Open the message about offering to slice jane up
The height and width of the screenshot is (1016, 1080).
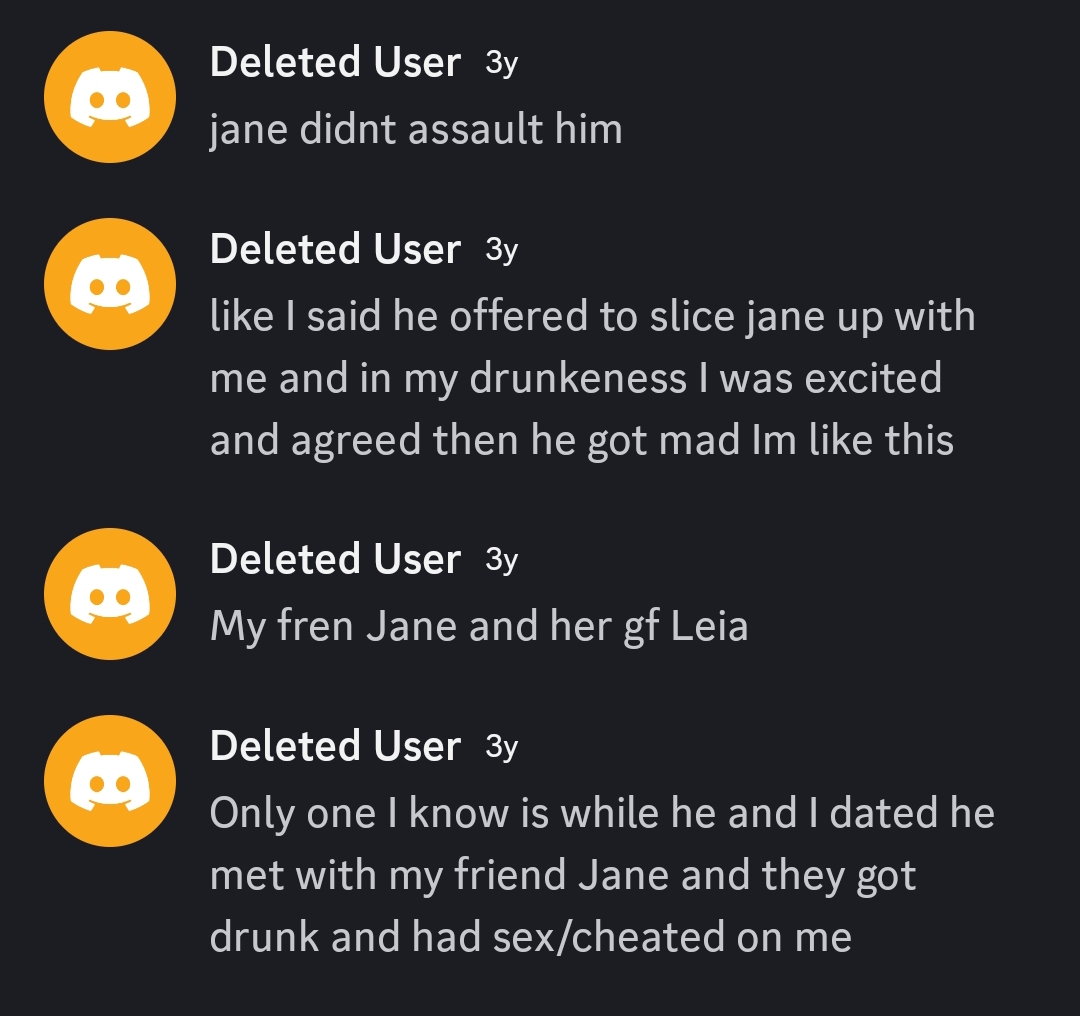(x=590, y=378)
